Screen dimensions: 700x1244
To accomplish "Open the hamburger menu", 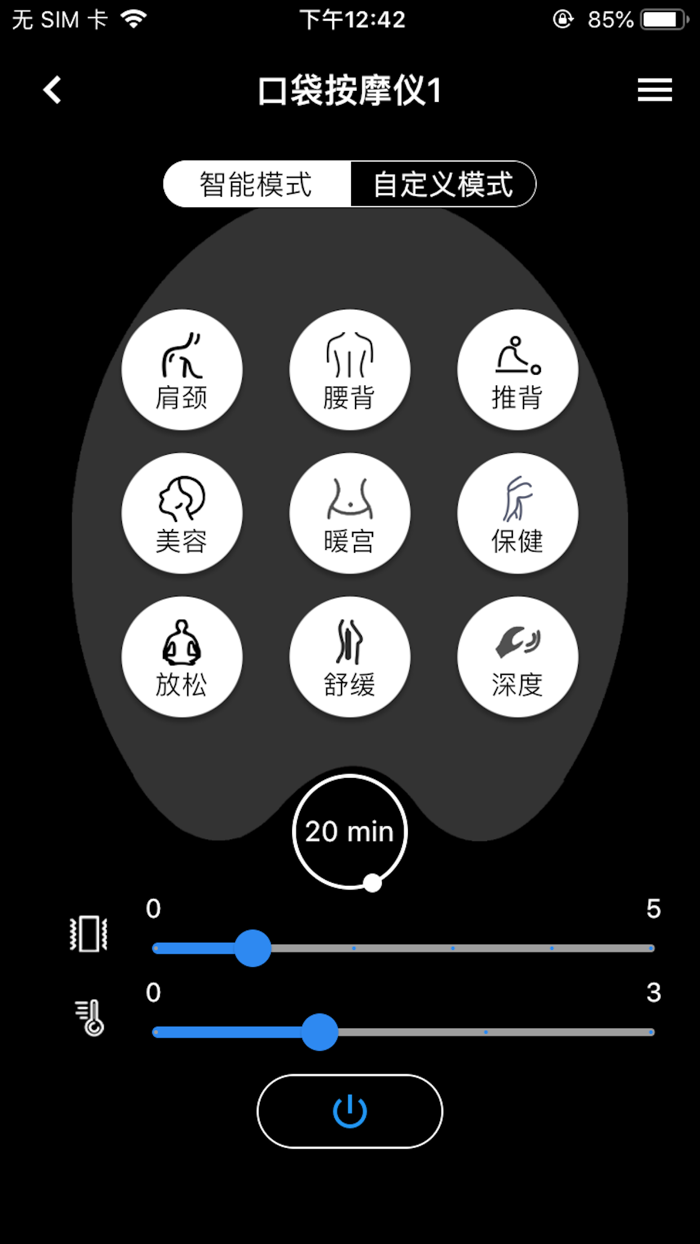I will pyautogui.click(x=654, y=91).
